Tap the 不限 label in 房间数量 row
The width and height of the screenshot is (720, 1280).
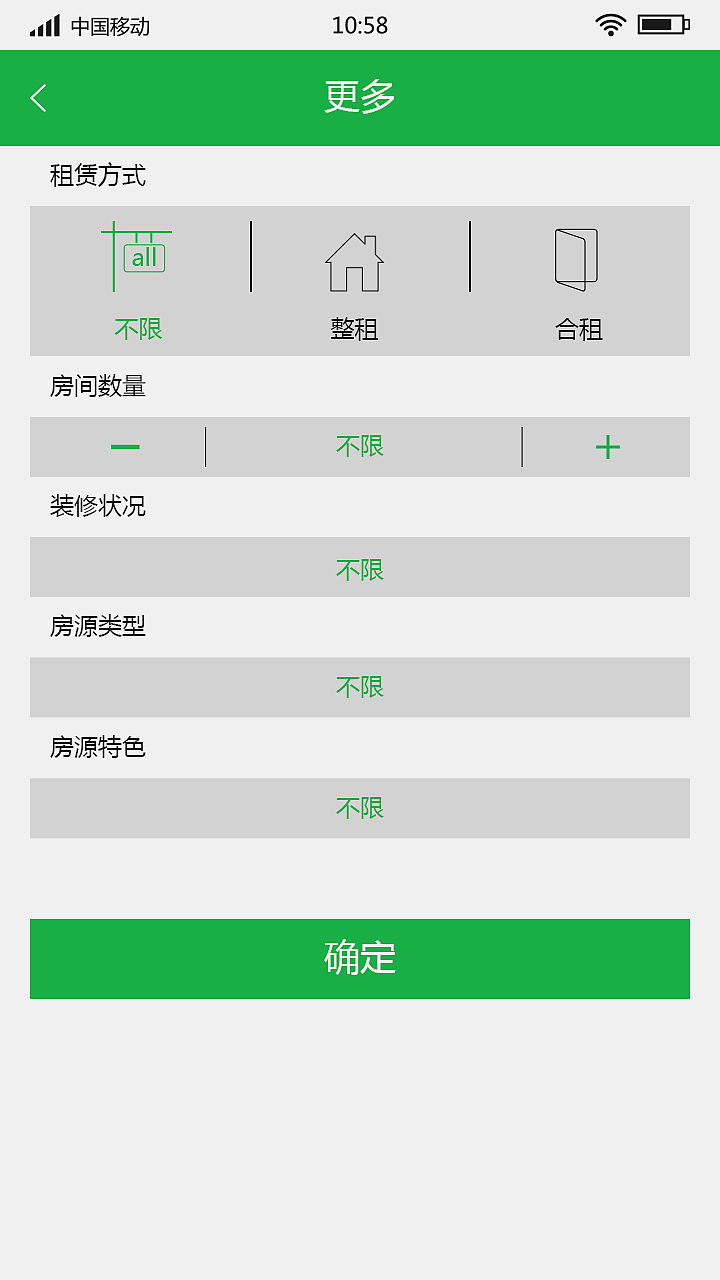[x=360, y=447]
